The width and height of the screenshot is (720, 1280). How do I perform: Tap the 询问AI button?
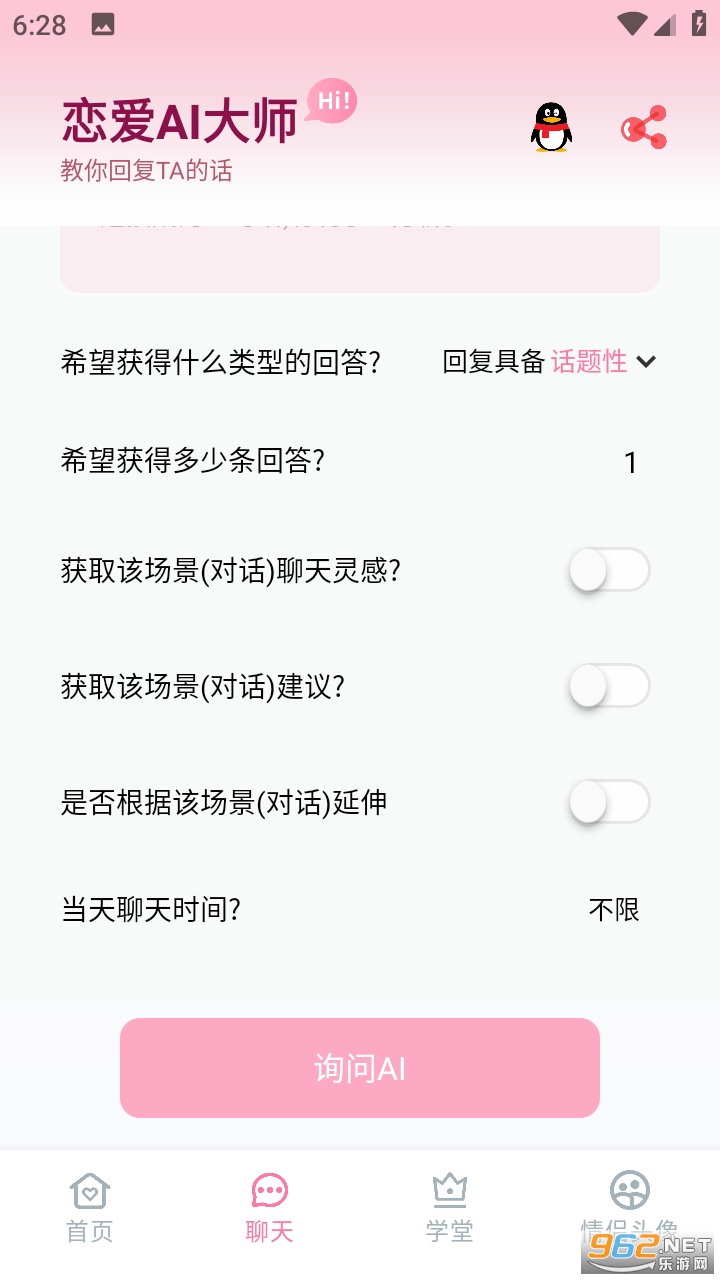(360, 1068)
